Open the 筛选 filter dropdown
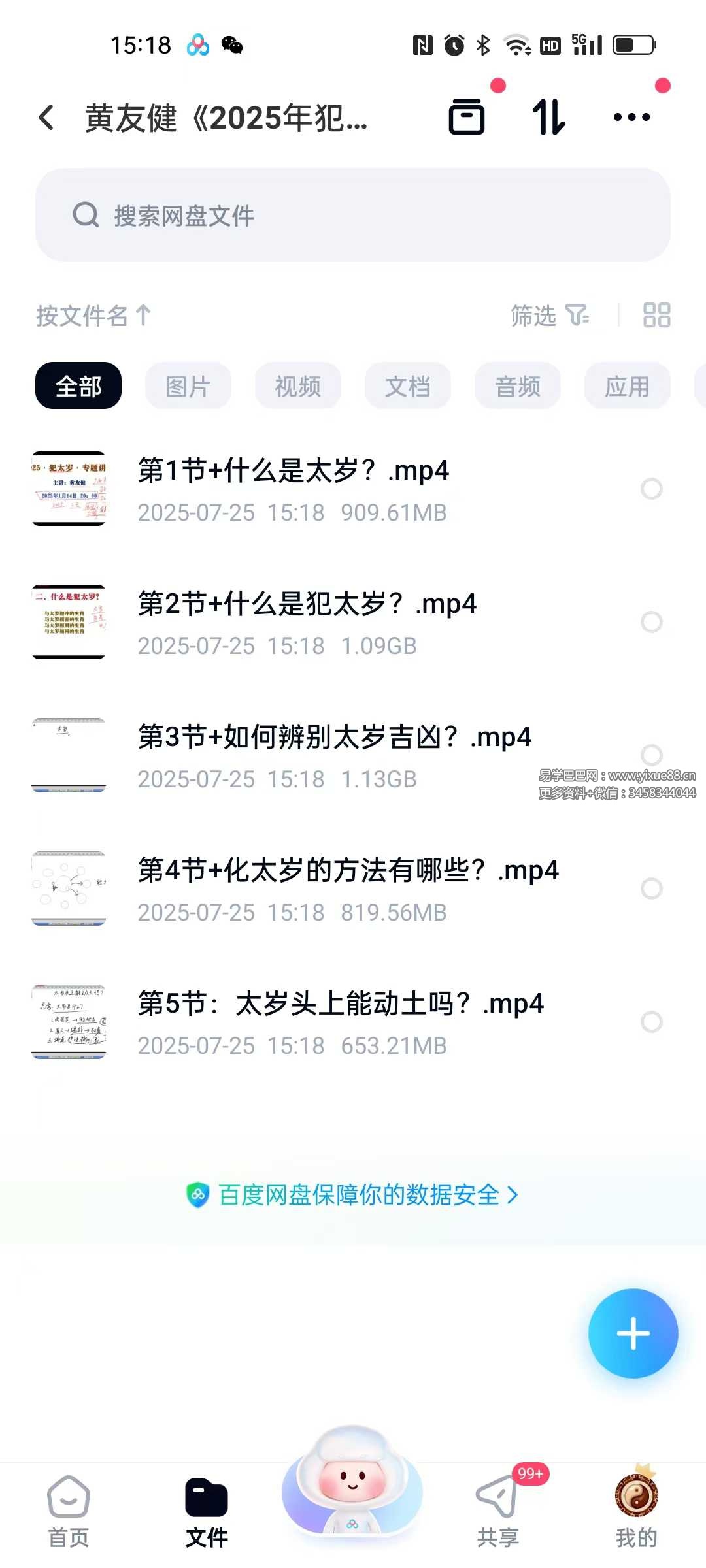Image resolution: width=706 pixels, height=1568 pixels. point(549,316)
